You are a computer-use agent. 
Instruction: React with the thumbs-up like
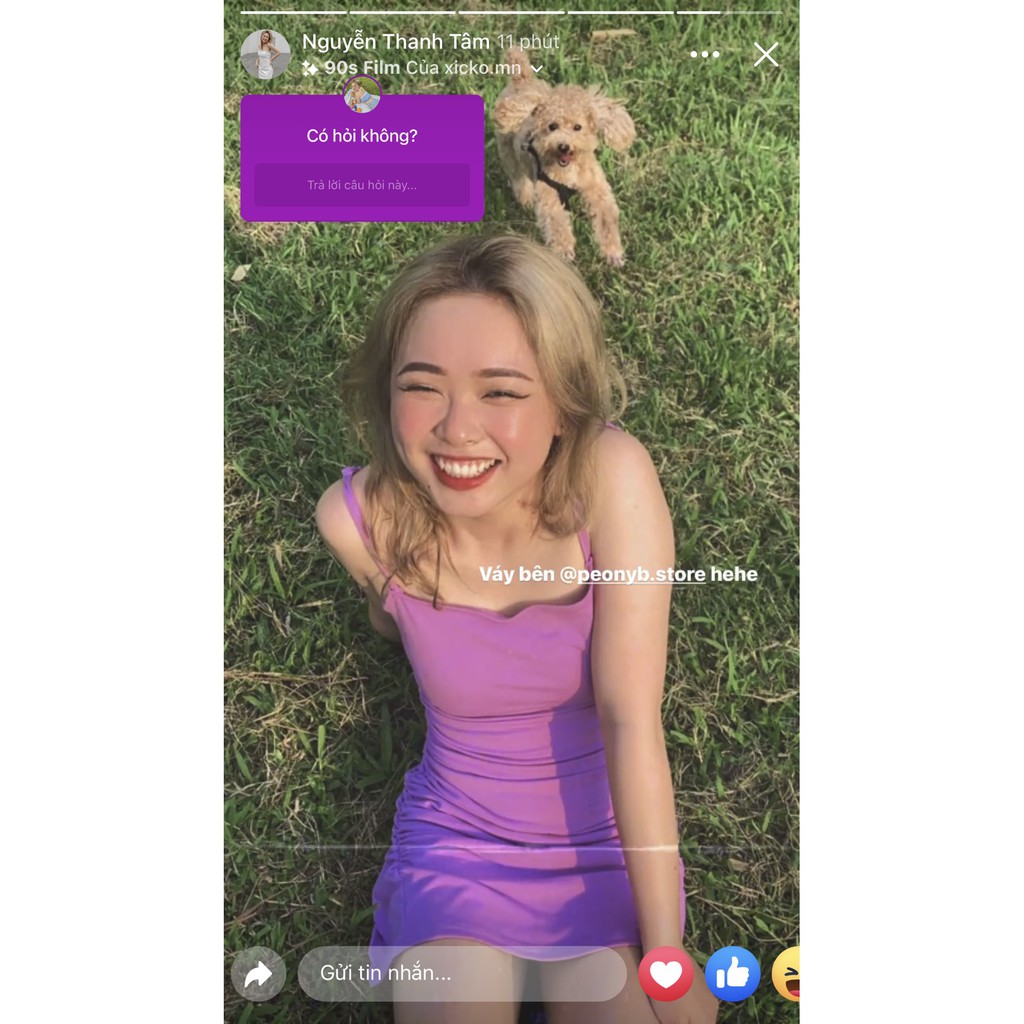pos(732,974)
